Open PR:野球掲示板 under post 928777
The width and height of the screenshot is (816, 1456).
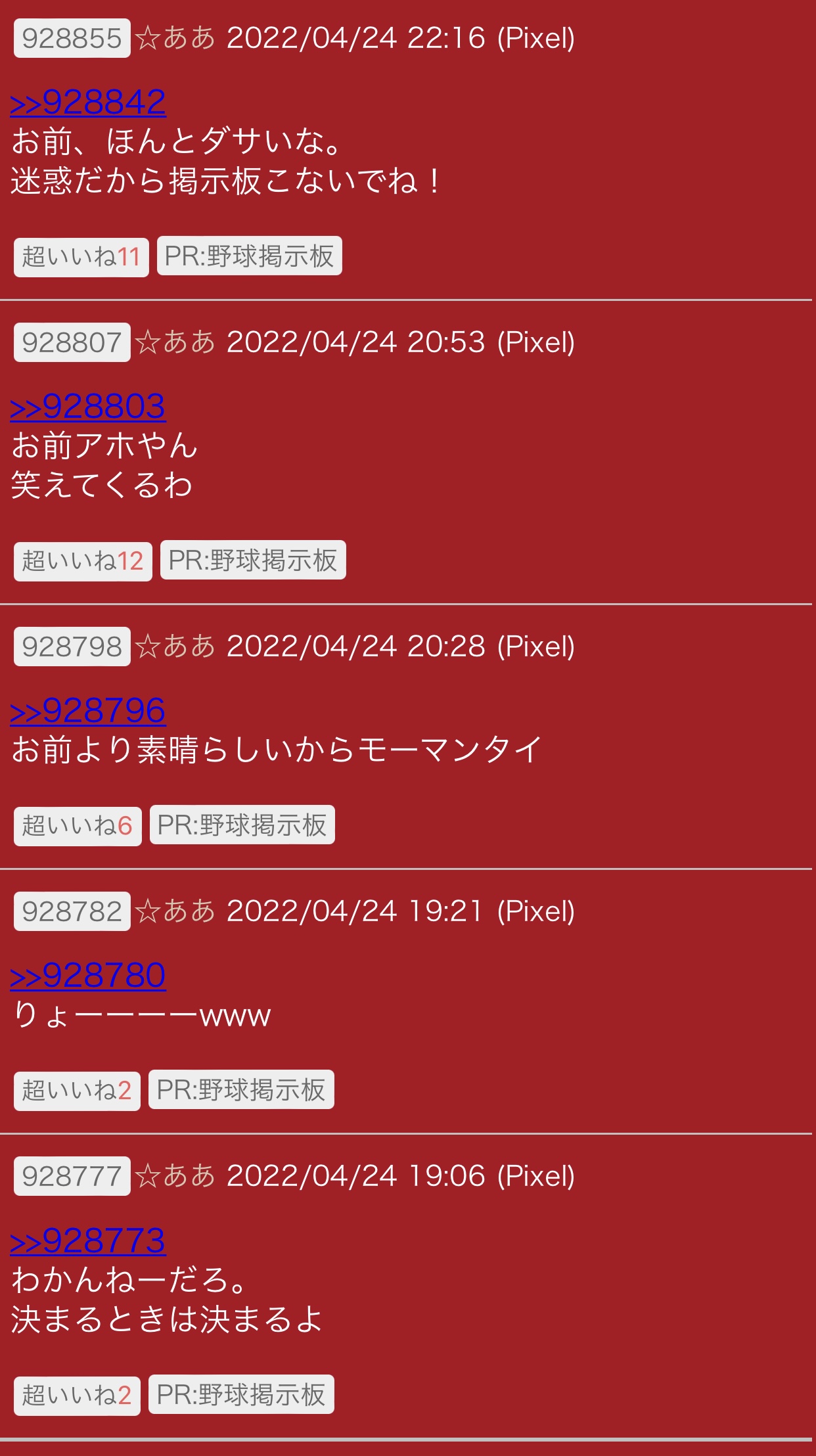[241, 1394]
